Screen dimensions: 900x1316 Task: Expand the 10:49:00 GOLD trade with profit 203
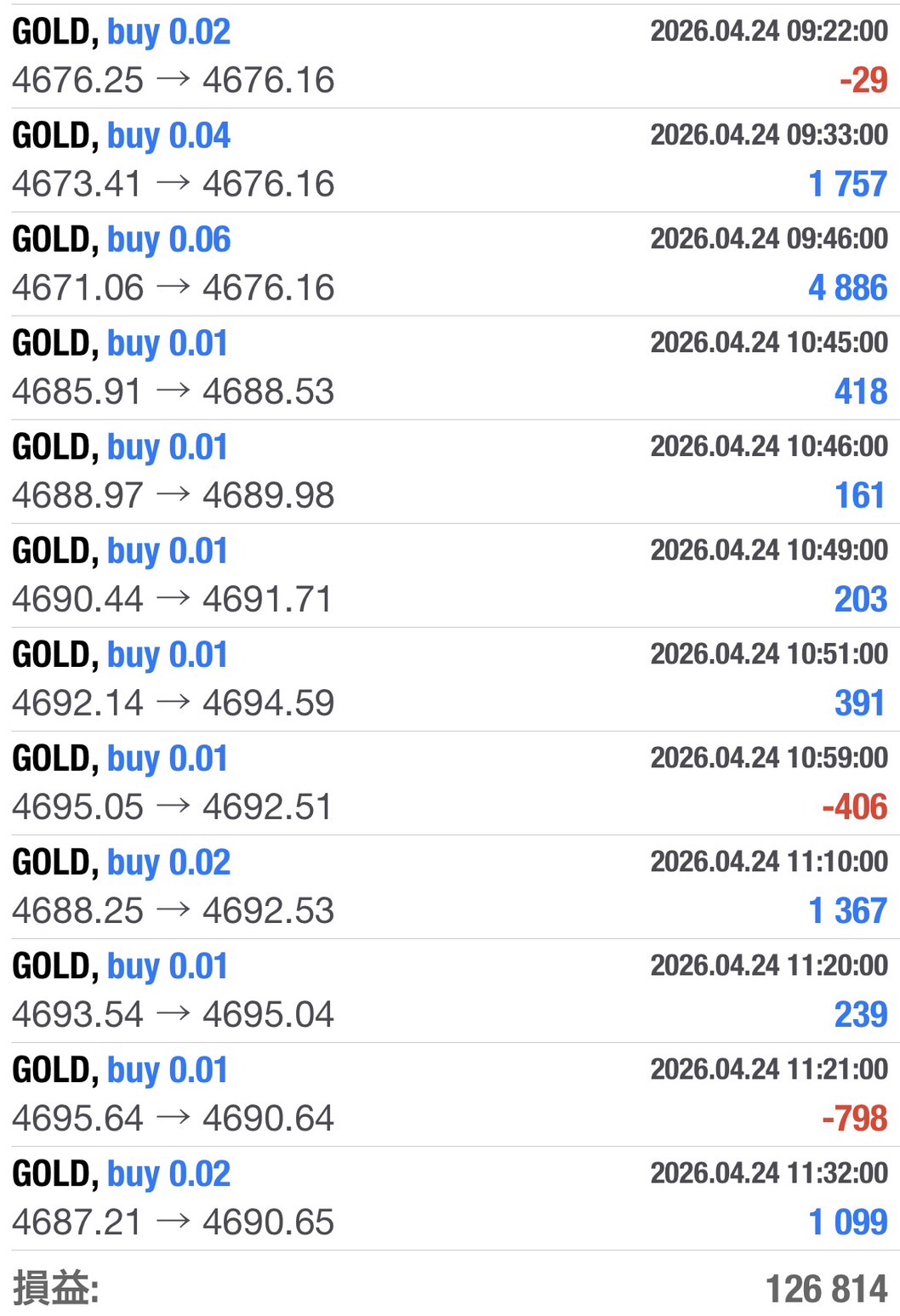pyautogui.click(x=450, y=575)
